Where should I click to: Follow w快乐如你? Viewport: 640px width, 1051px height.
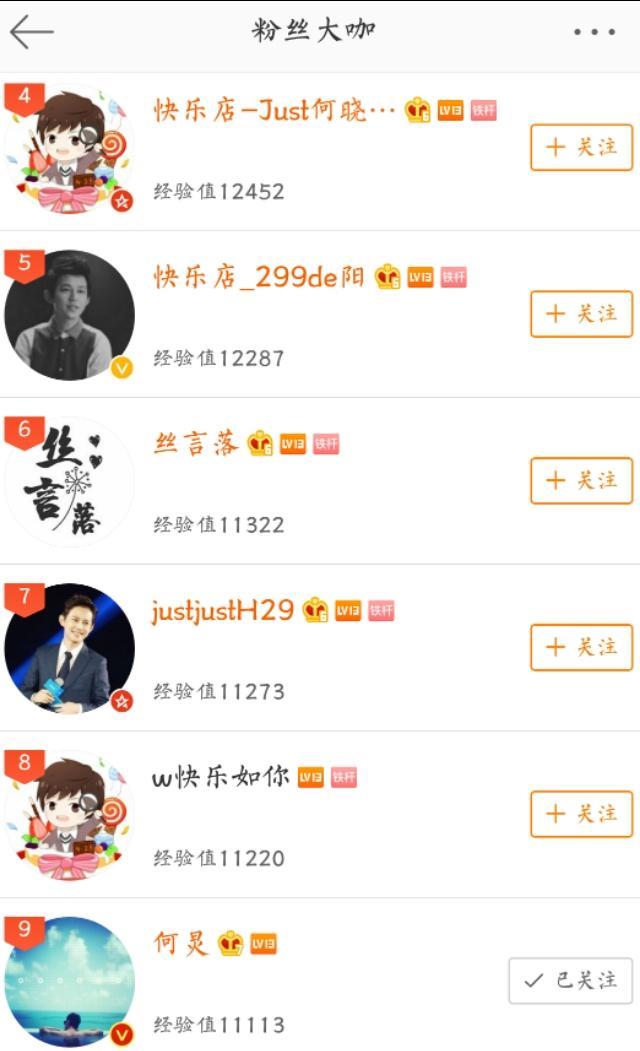pos(581,814)
